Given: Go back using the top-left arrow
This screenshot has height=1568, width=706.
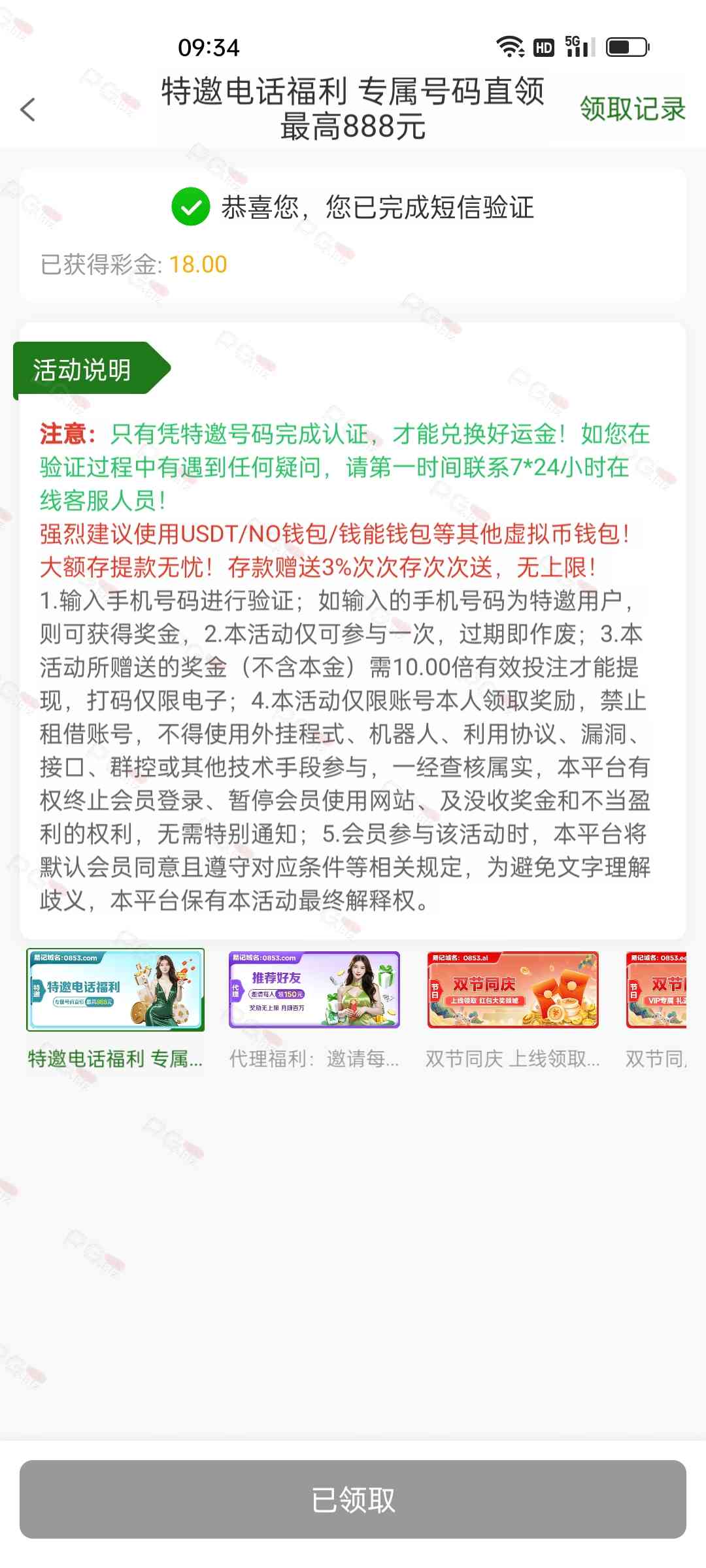Looking at the screenshot, I should [x=28, y=110].
